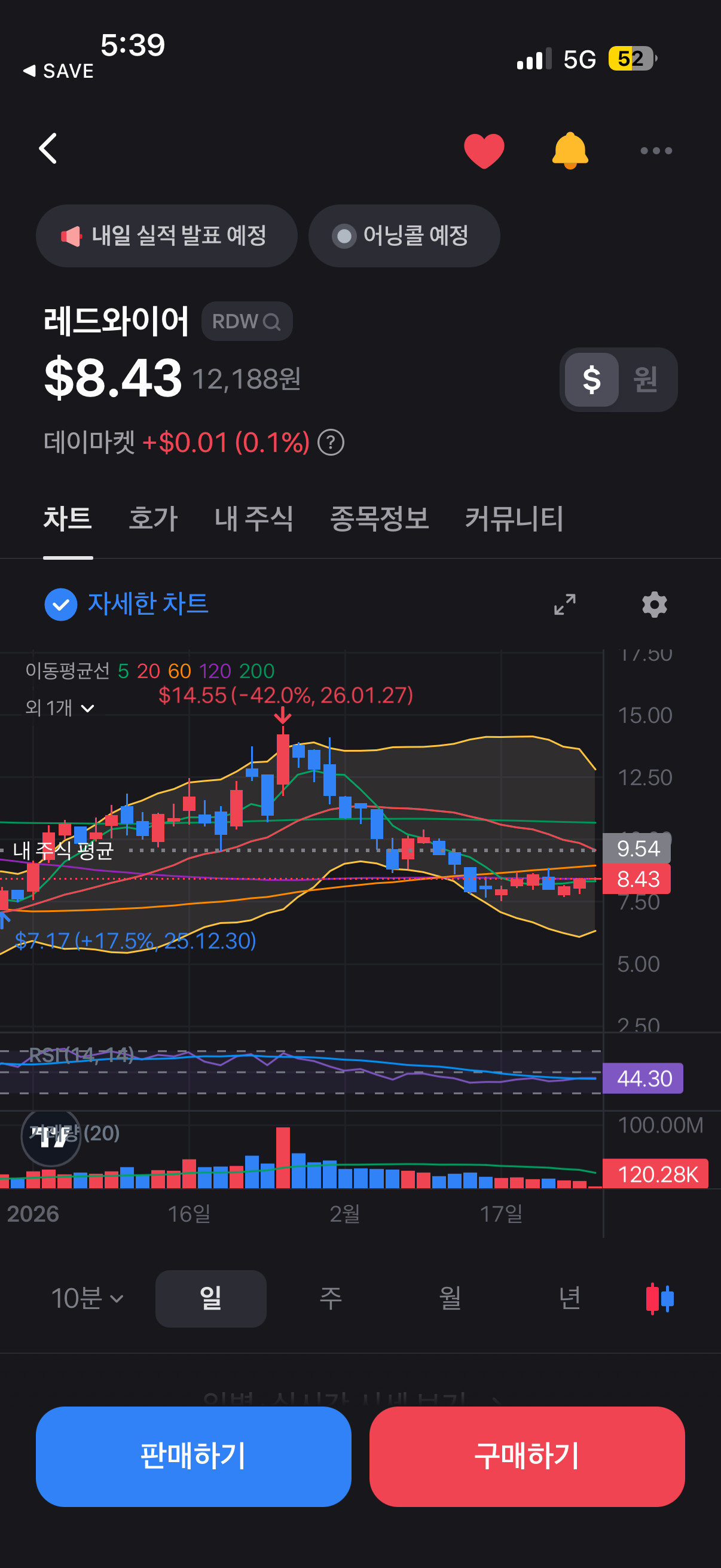Select the 주 chart period
Image resolution: width=721 pixels, height=1568 pixels.
click(x=331, y=1298)
